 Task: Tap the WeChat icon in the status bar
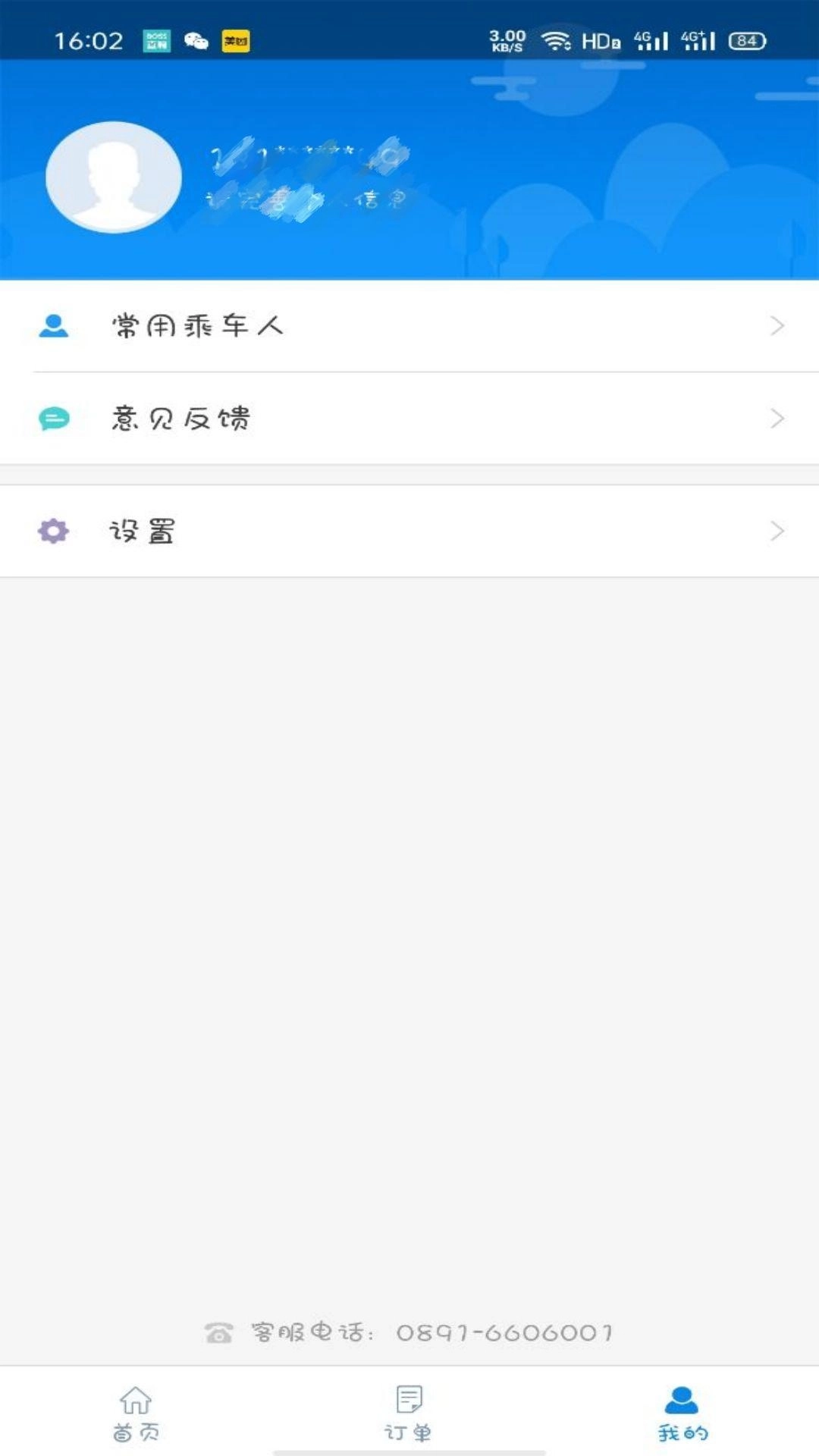point(196,42)
